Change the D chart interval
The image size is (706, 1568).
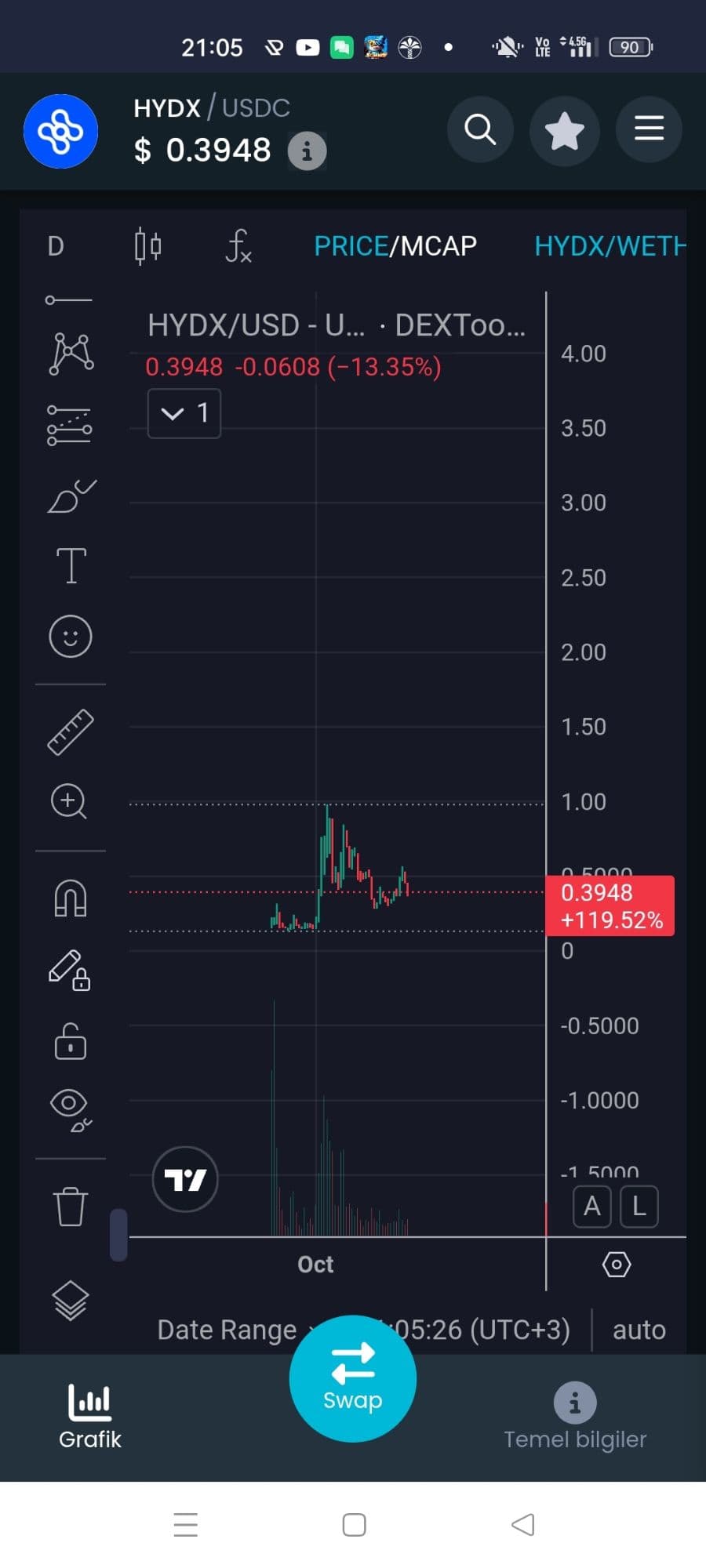click(x=56, y=246)
